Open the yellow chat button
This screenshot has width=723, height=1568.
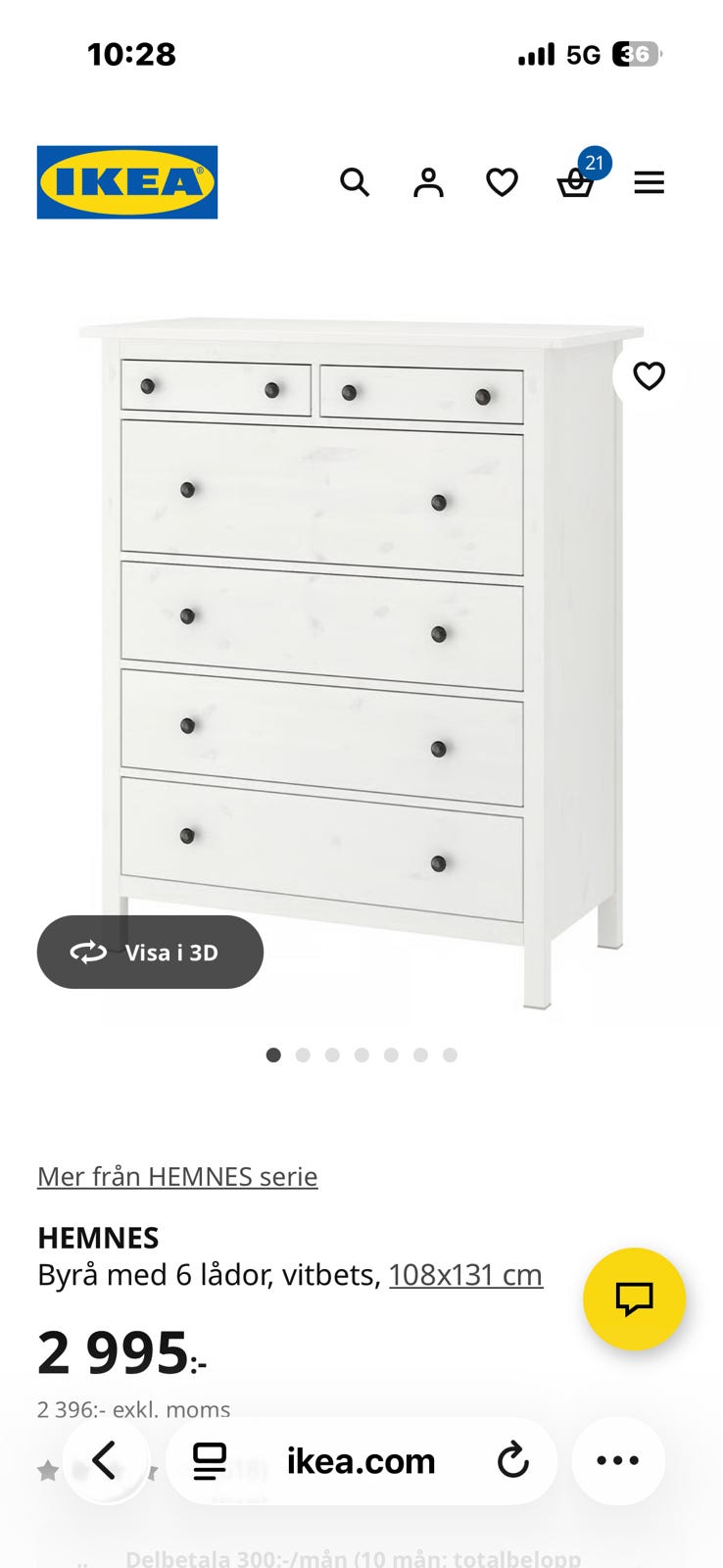pos(634,1298)
